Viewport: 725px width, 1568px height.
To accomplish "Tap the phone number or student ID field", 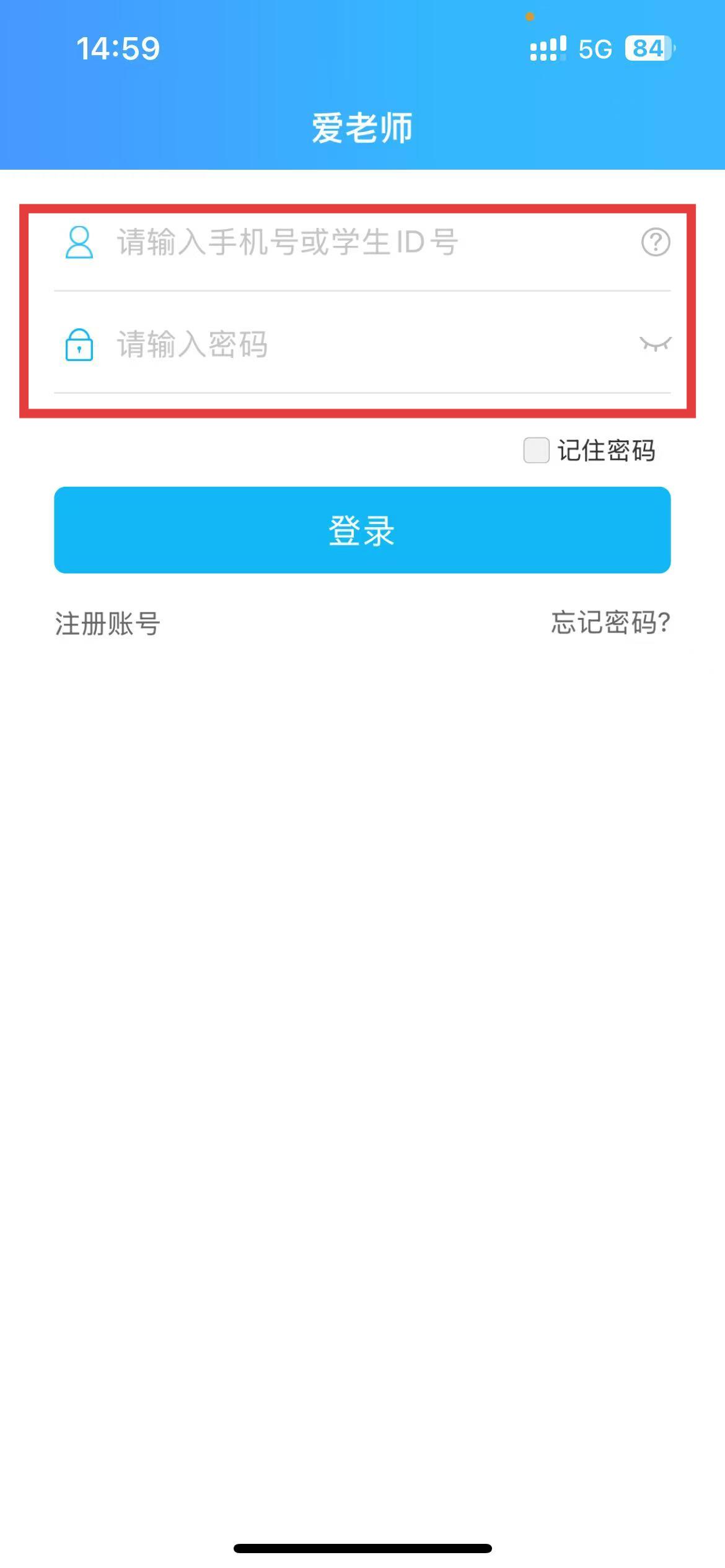I will [359, 242].
